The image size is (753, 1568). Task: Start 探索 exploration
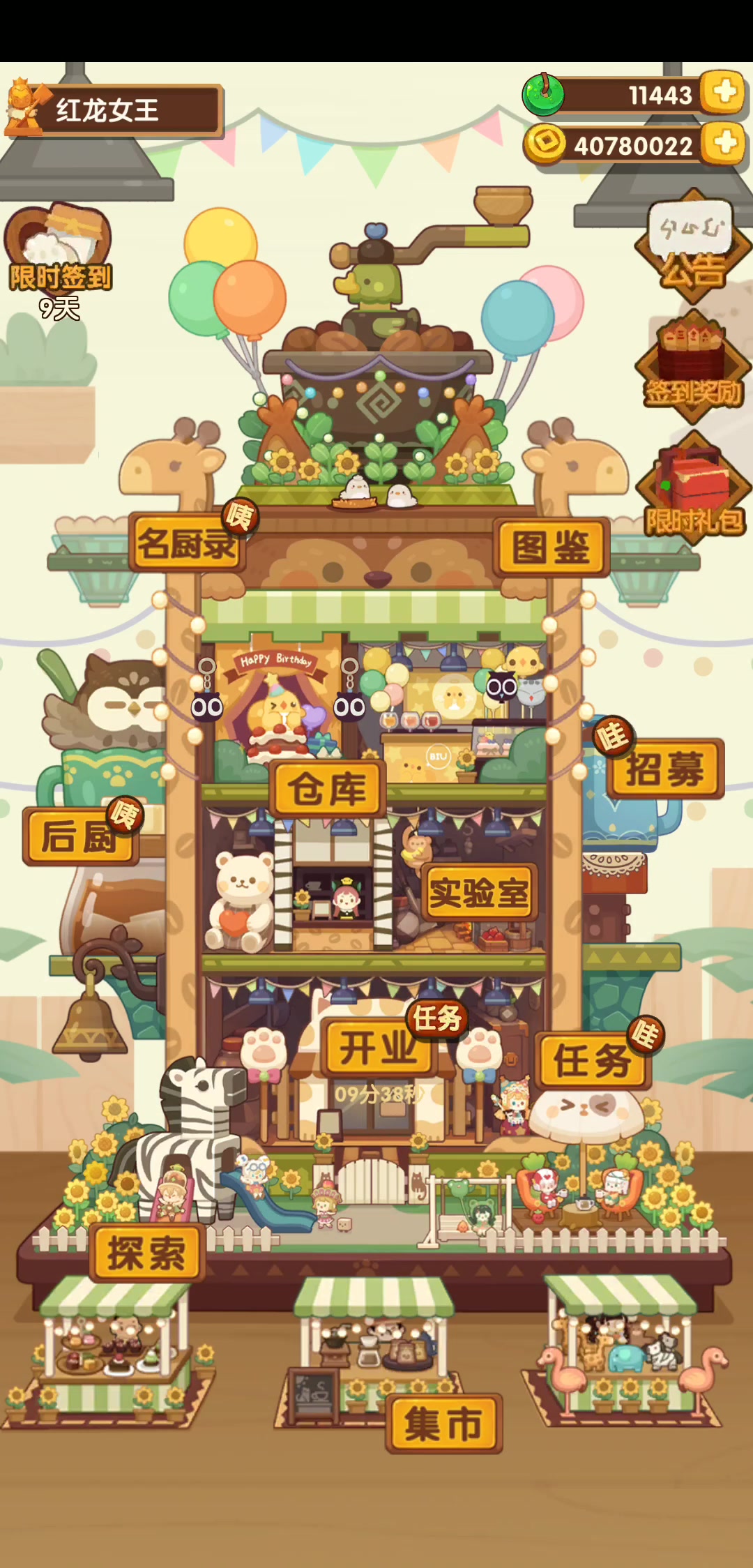pos(147,1253)
